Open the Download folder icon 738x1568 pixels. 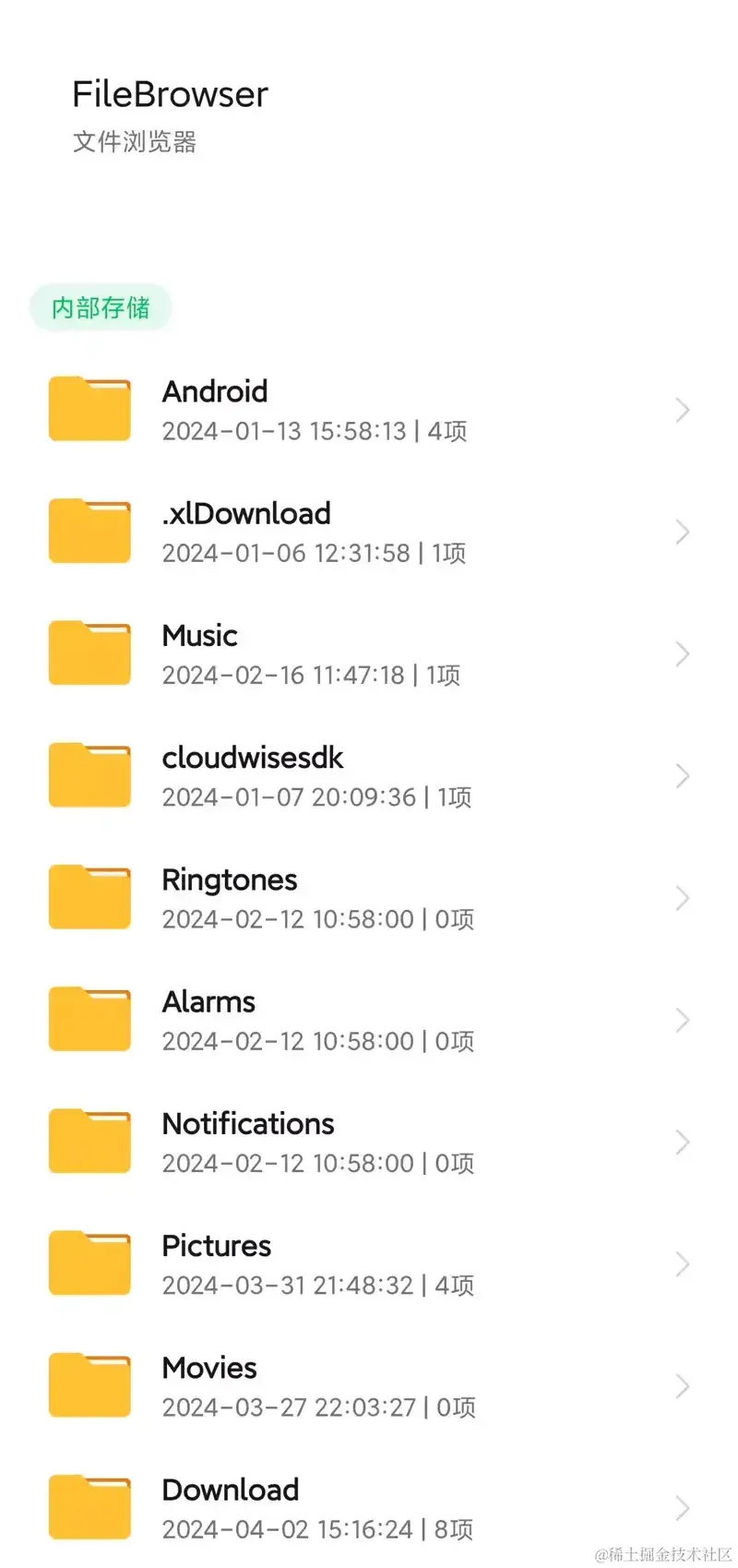click(89, 1506)
